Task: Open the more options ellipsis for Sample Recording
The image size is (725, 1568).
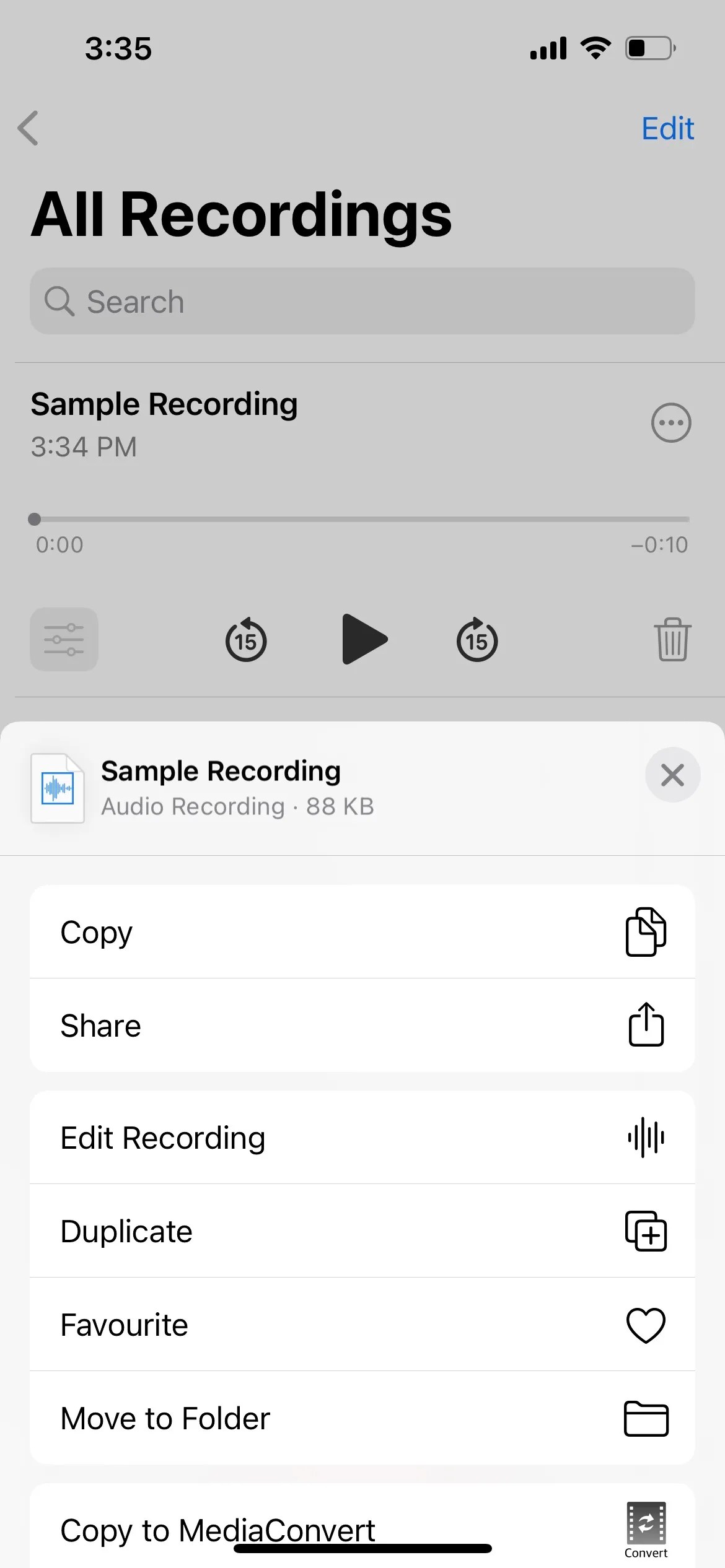Action: [x=670, y=423]
